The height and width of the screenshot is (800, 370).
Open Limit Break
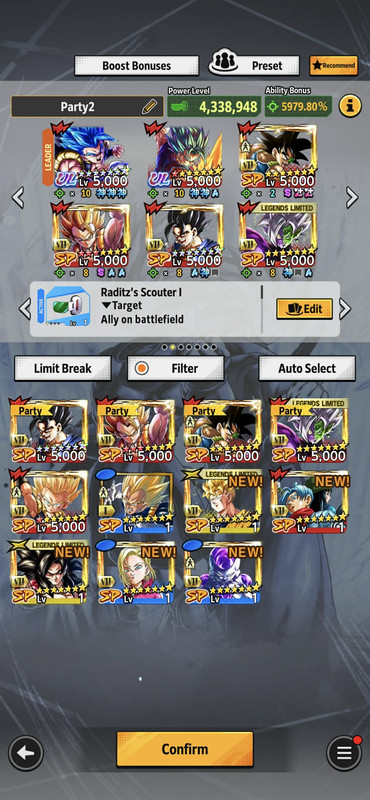(62, 368)
